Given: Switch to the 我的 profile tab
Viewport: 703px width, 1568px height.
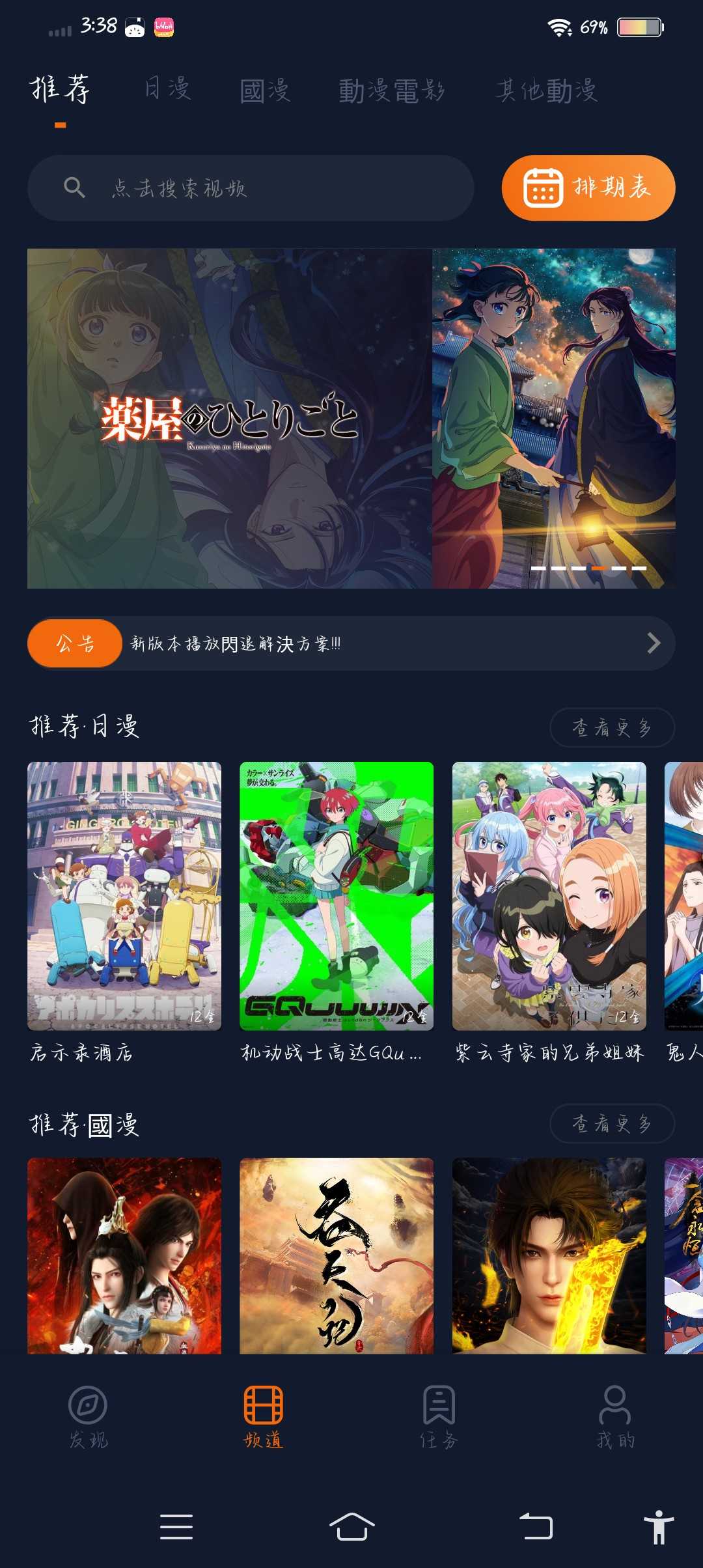Looking at the screenshot, I should 615,1416.
